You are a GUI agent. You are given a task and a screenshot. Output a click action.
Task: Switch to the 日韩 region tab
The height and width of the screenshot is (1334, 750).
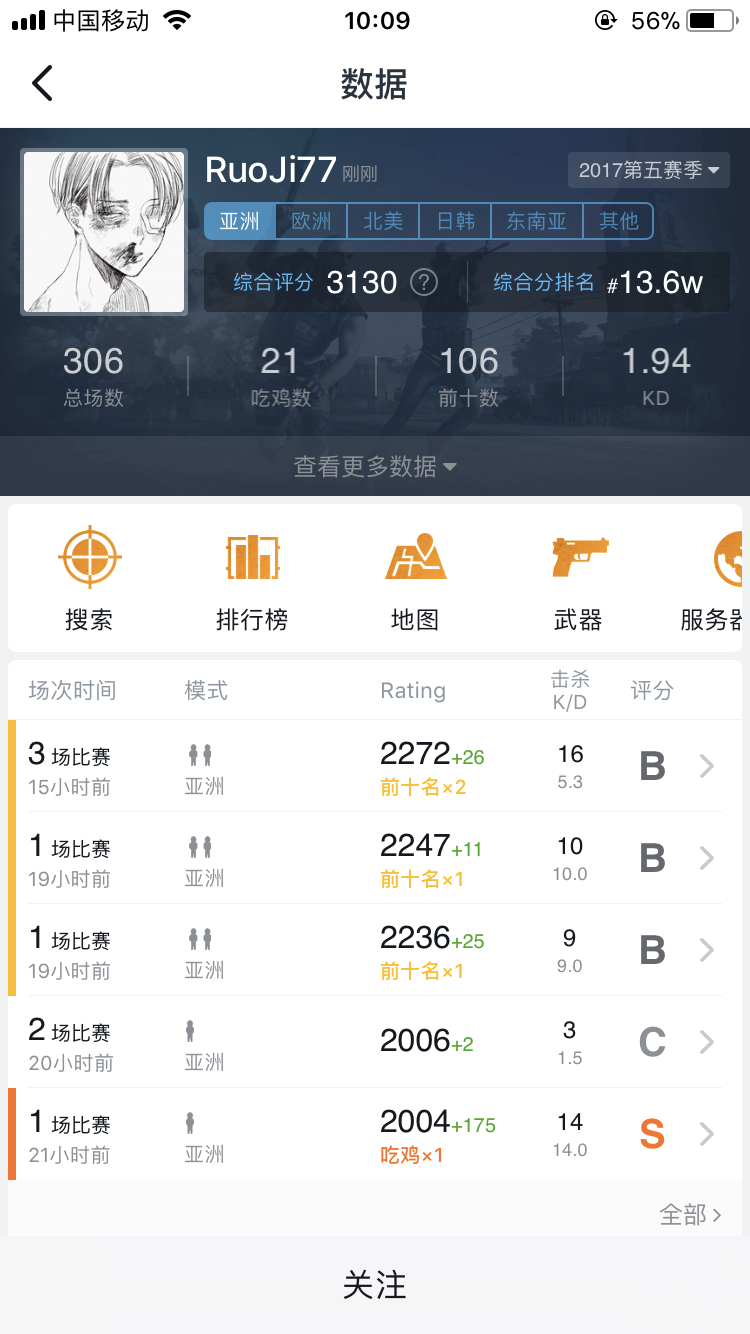[454, 221]
